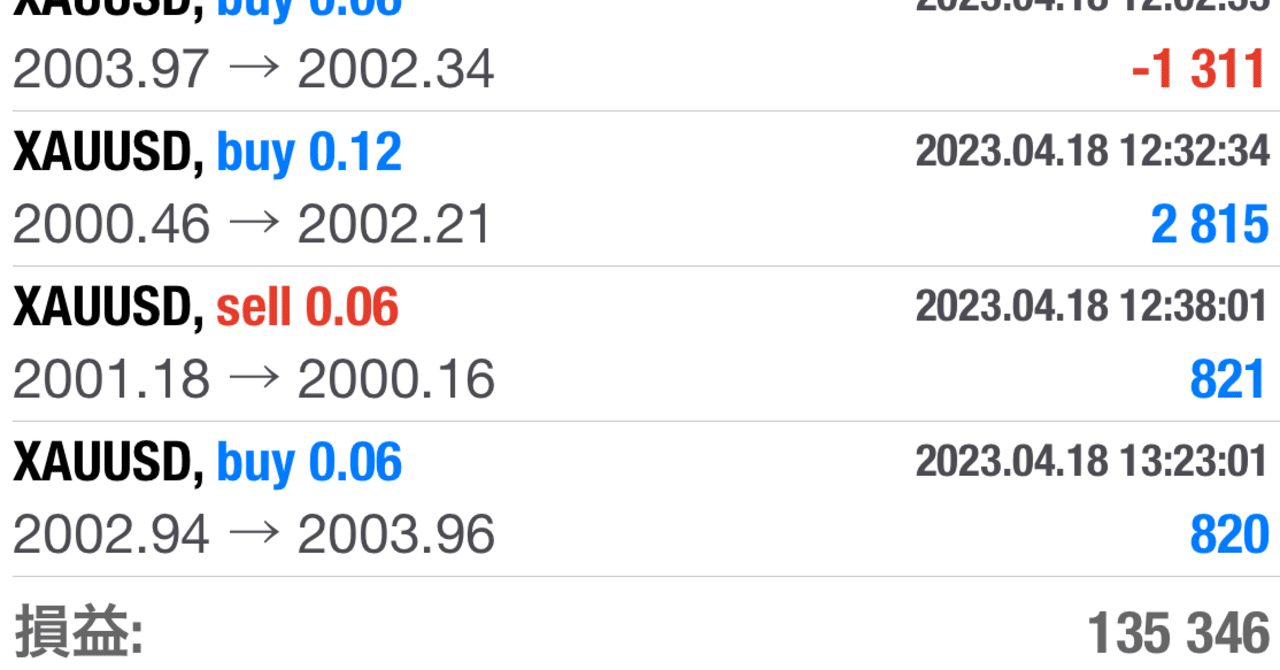The width and height of the screenshot is (1280, 670).
Task: Open the XAUUSD sell 0.06 trade details
Action: pos(640,344)
